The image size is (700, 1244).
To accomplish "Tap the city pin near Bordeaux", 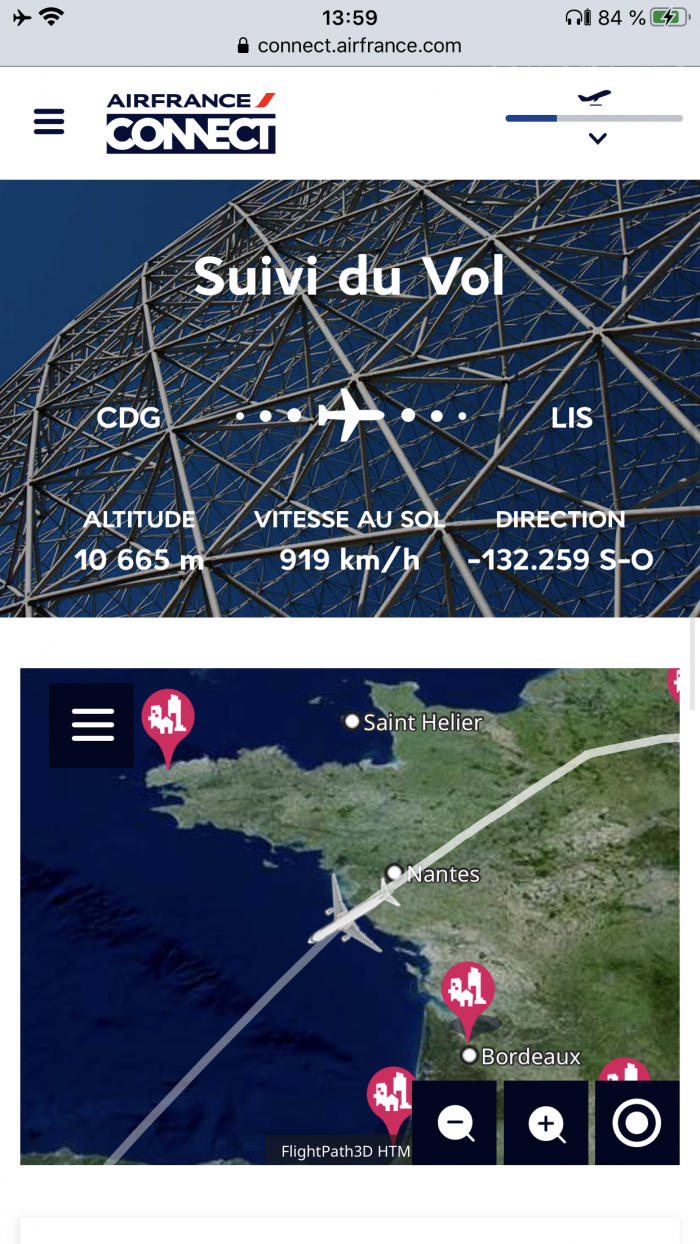I will pyautogui.click(x=467, y=990).
